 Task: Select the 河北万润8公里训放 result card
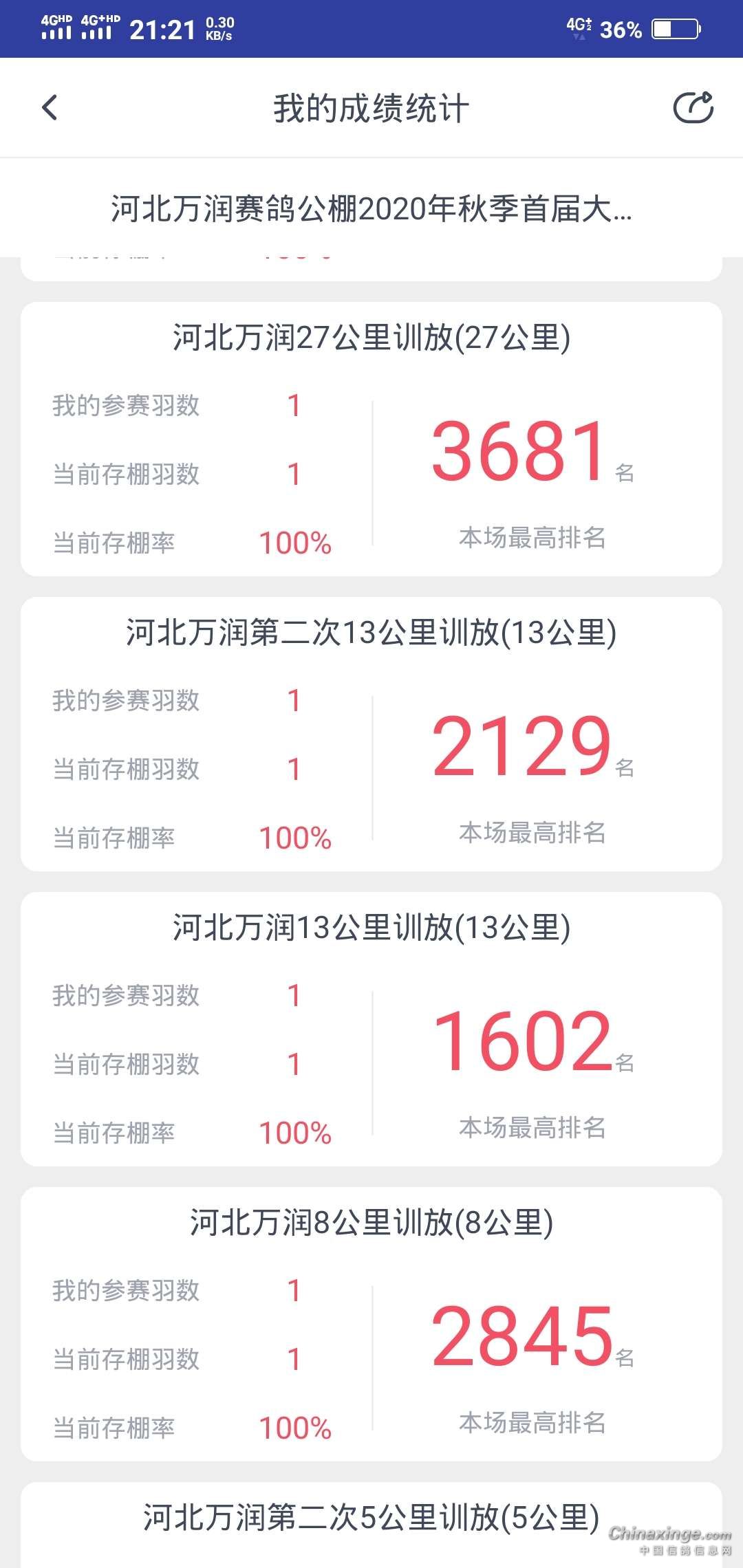371,1324
